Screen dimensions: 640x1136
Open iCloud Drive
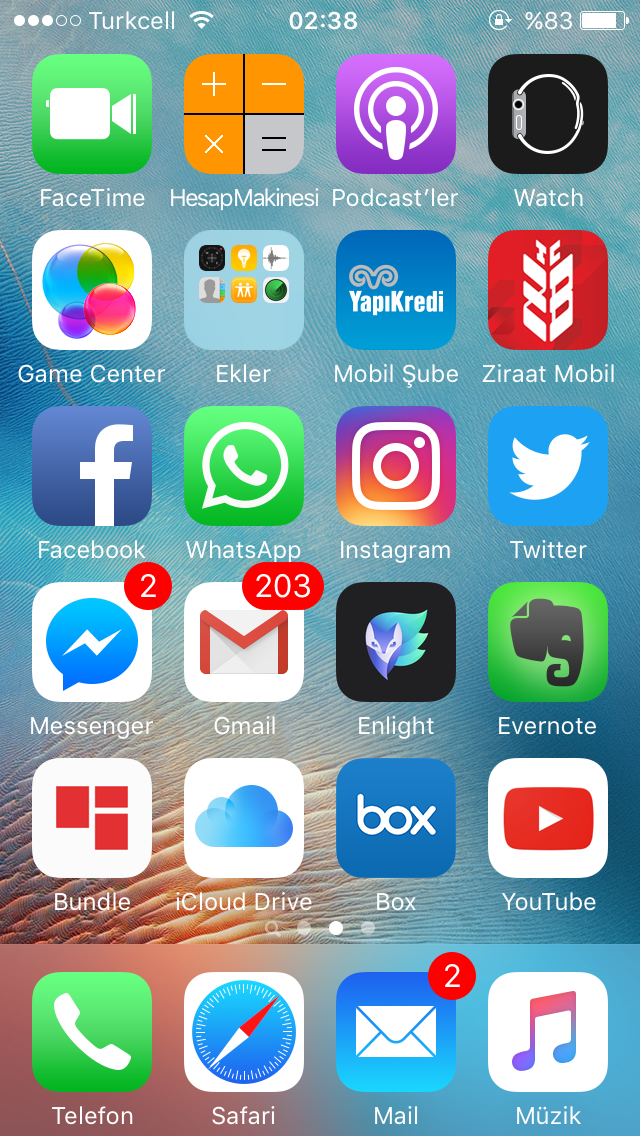244,818
